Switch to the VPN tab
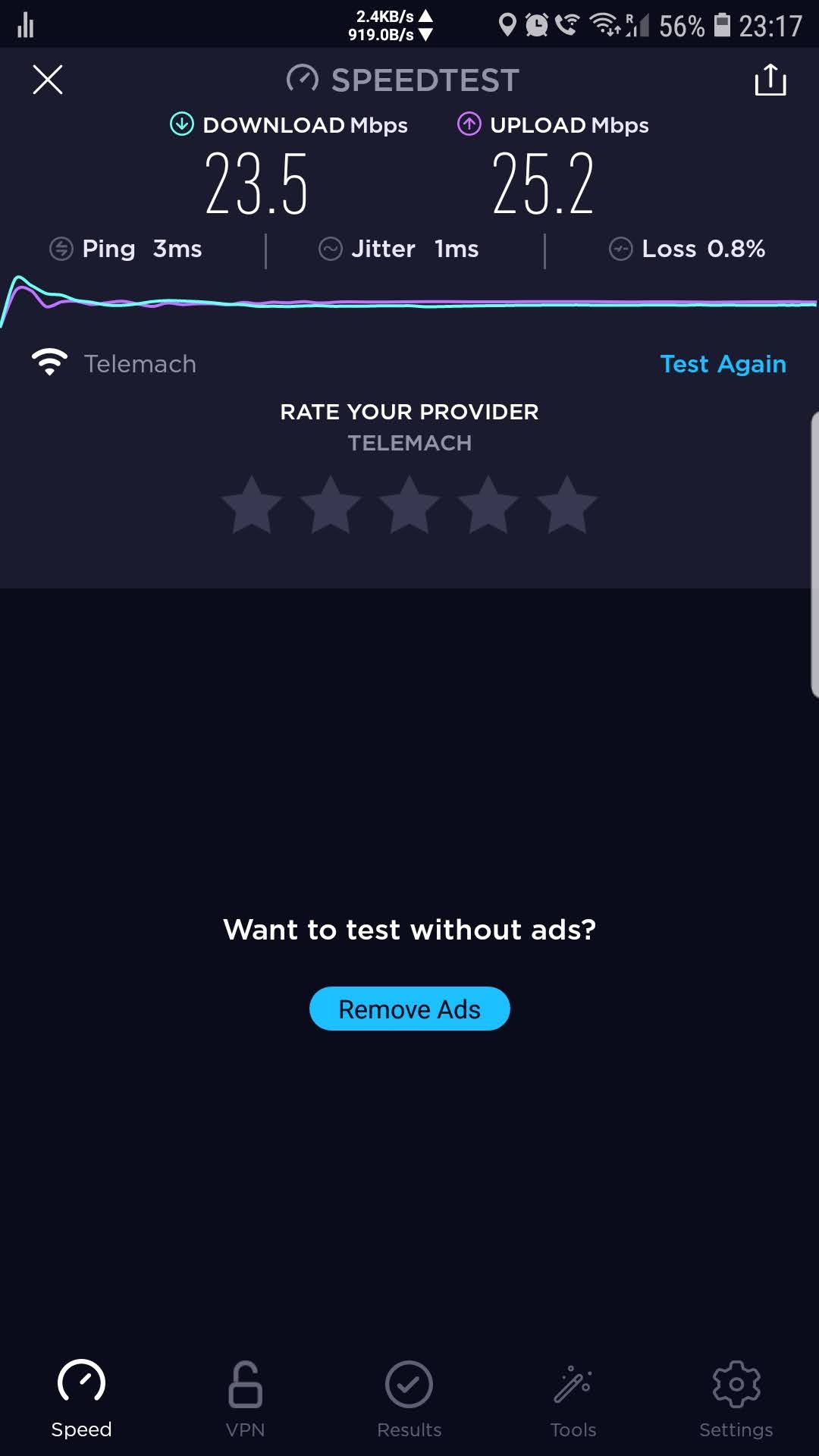The width and height of the screenshot is (819, 1456). 245,1399
